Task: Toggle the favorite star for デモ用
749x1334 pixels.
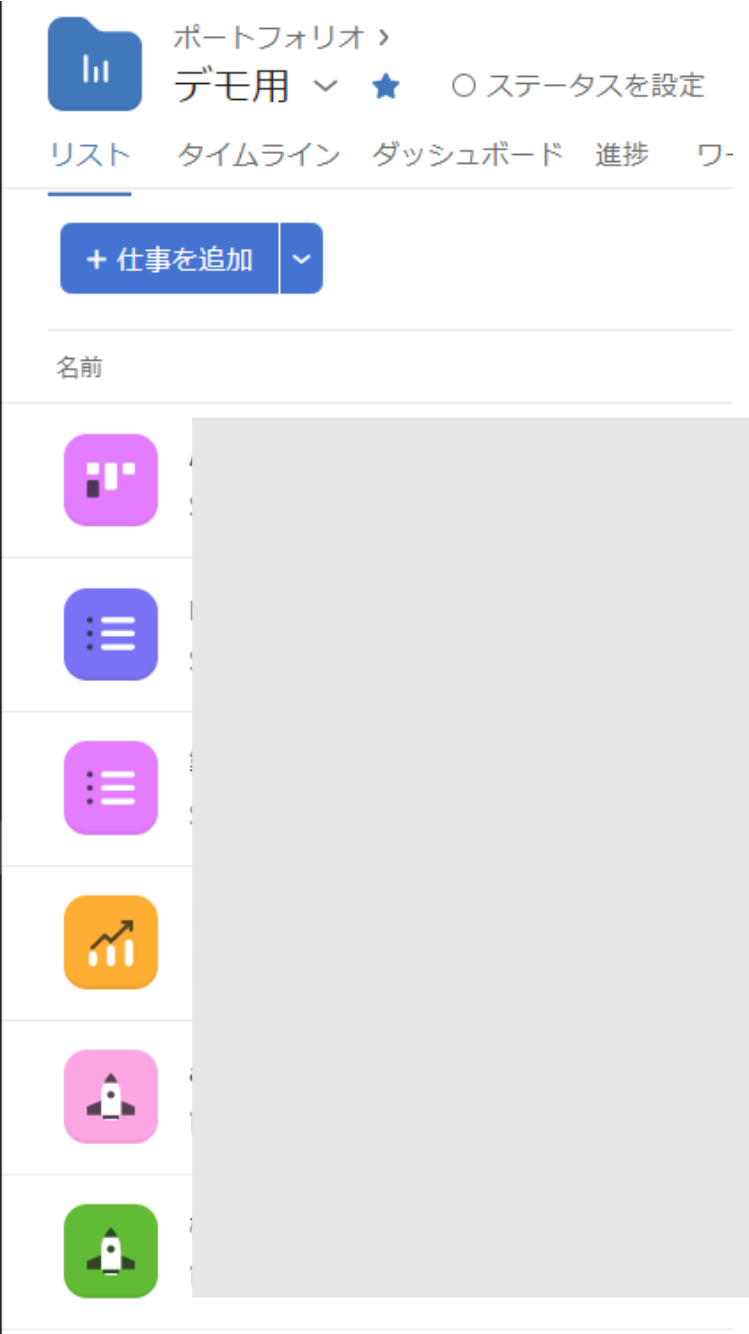Action: 385,87
